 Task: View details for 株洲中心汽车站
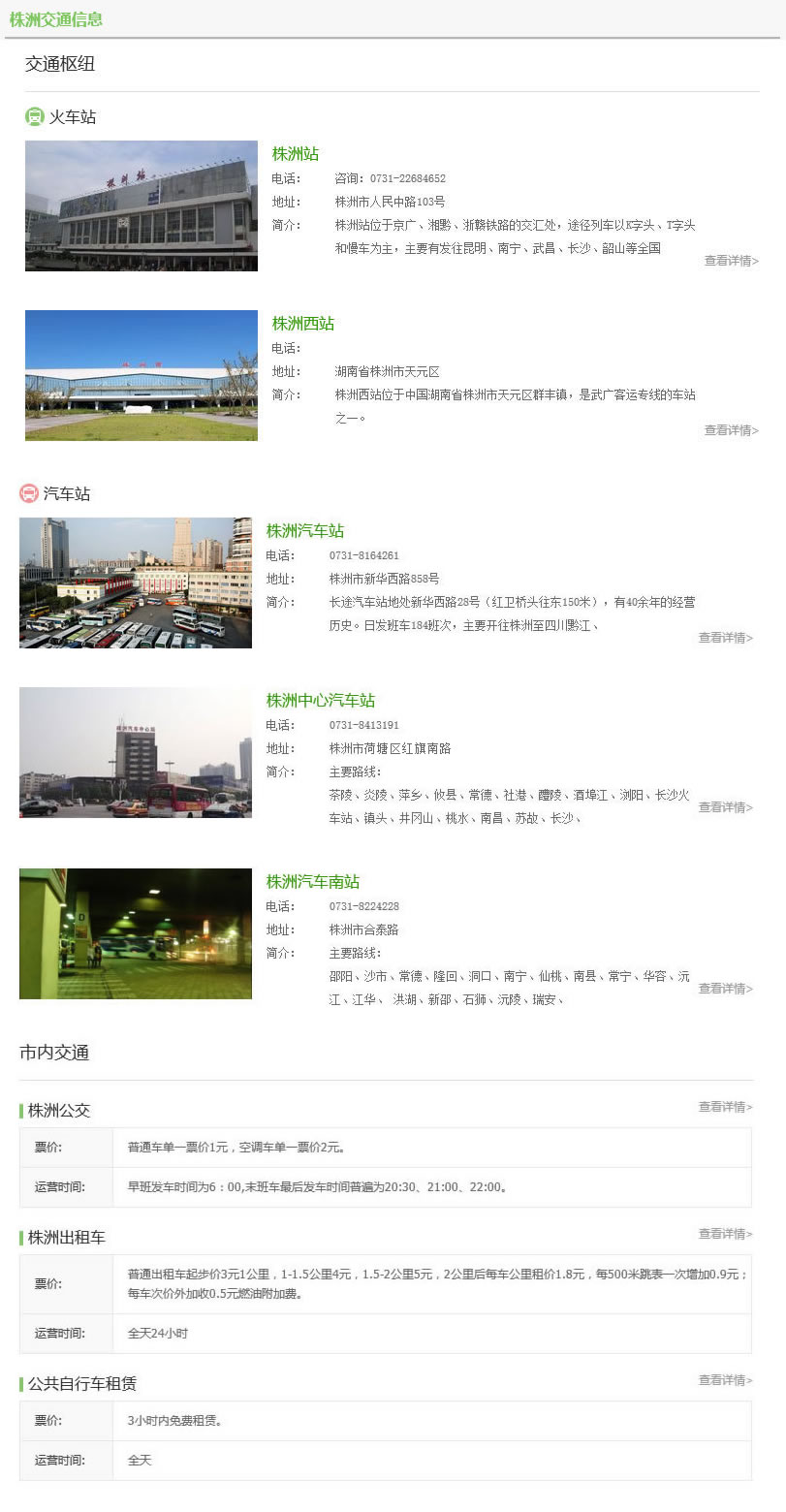(x=725, y=807)
